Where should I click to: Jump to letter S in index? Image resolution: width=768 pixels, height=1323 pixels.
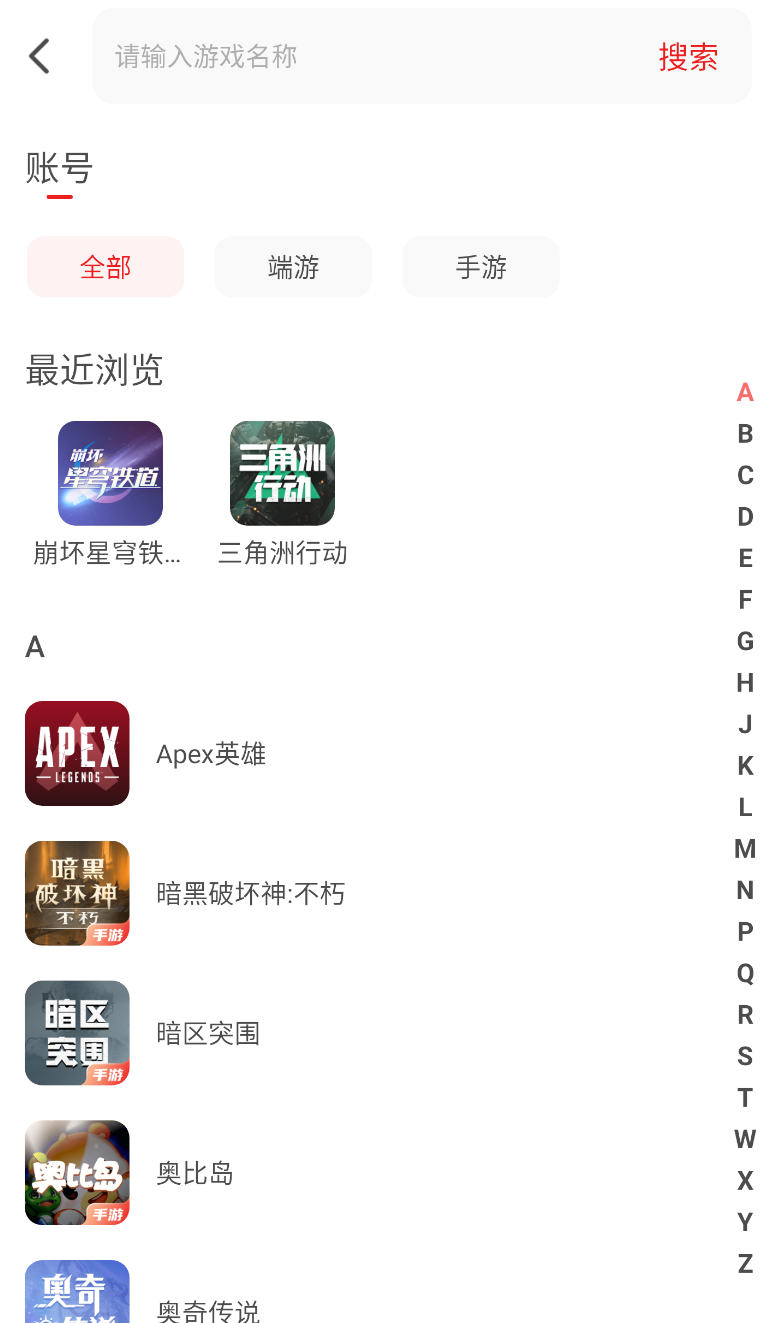pos(745,1056)
